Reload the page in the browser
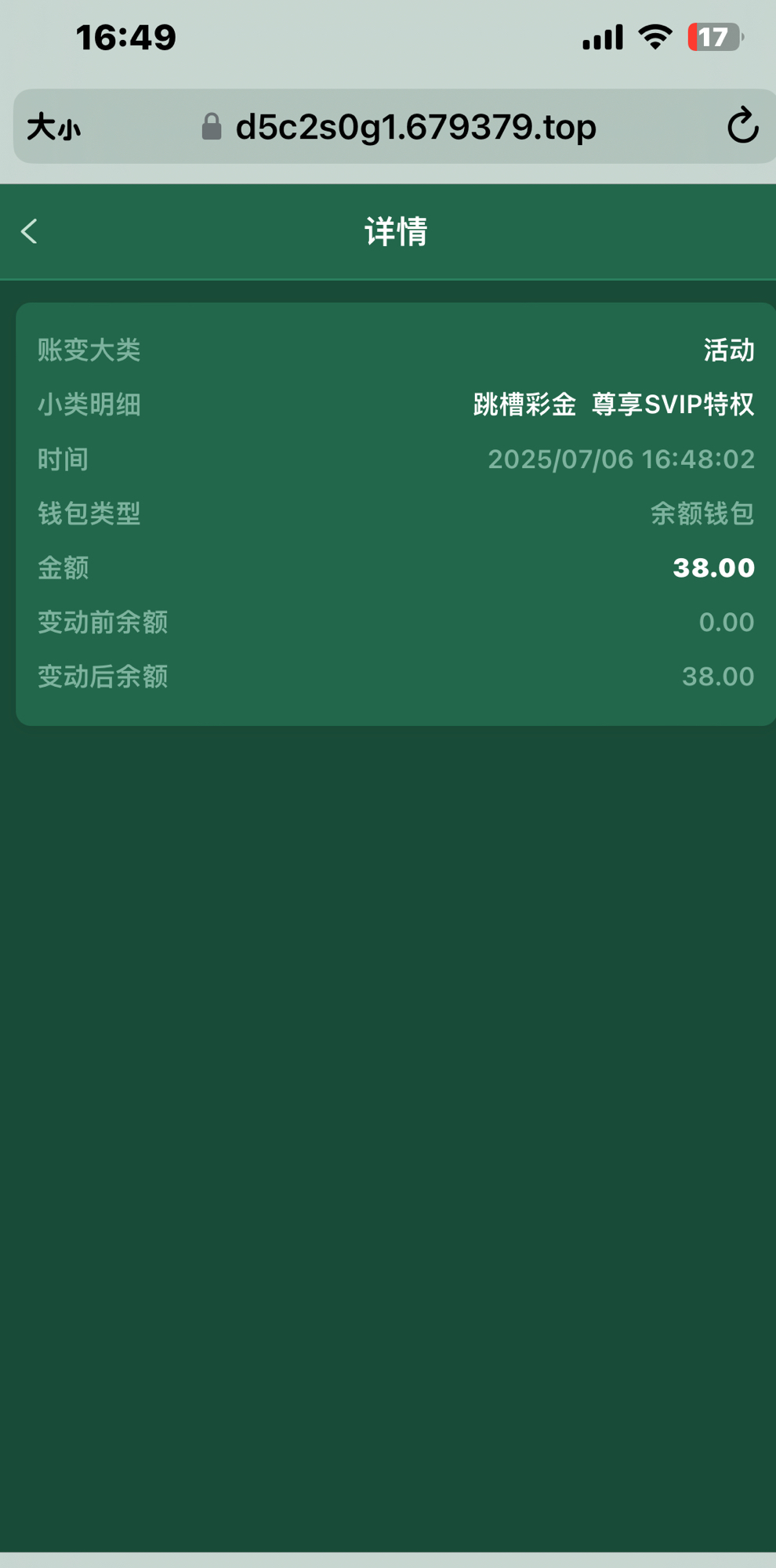Image resolution: width=776 pixels, height=1568 pixels. [742, 126]
